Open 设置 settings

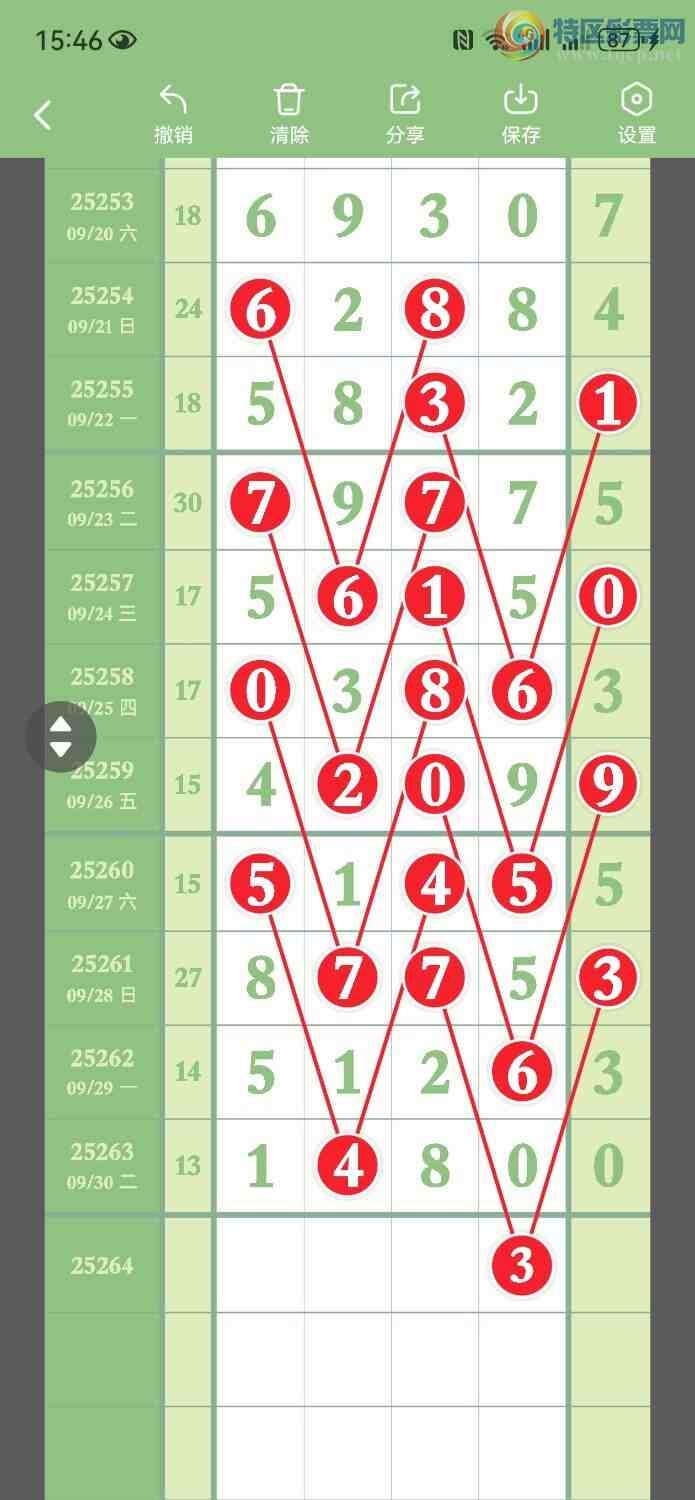click(637, 114)
